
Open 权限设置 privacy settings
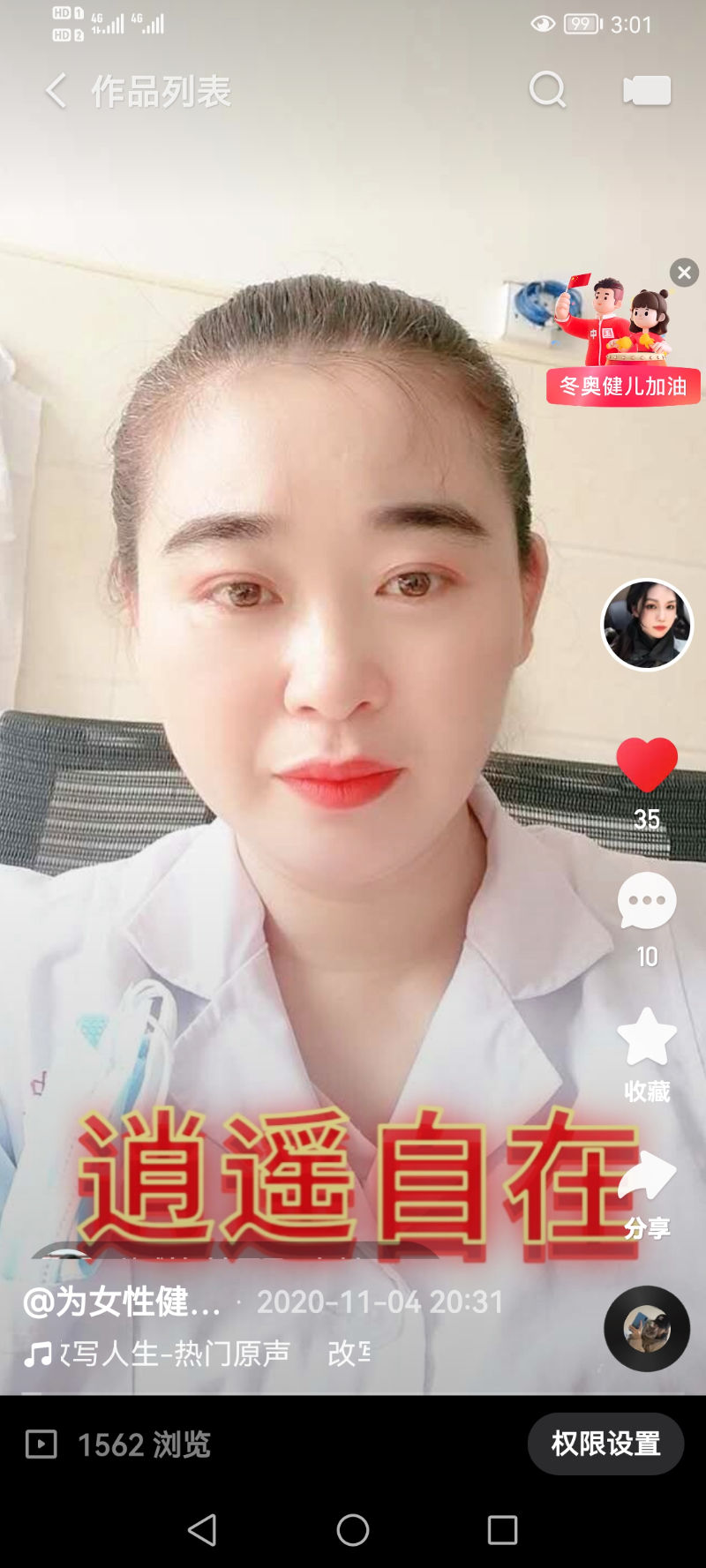coord(605,1444)
